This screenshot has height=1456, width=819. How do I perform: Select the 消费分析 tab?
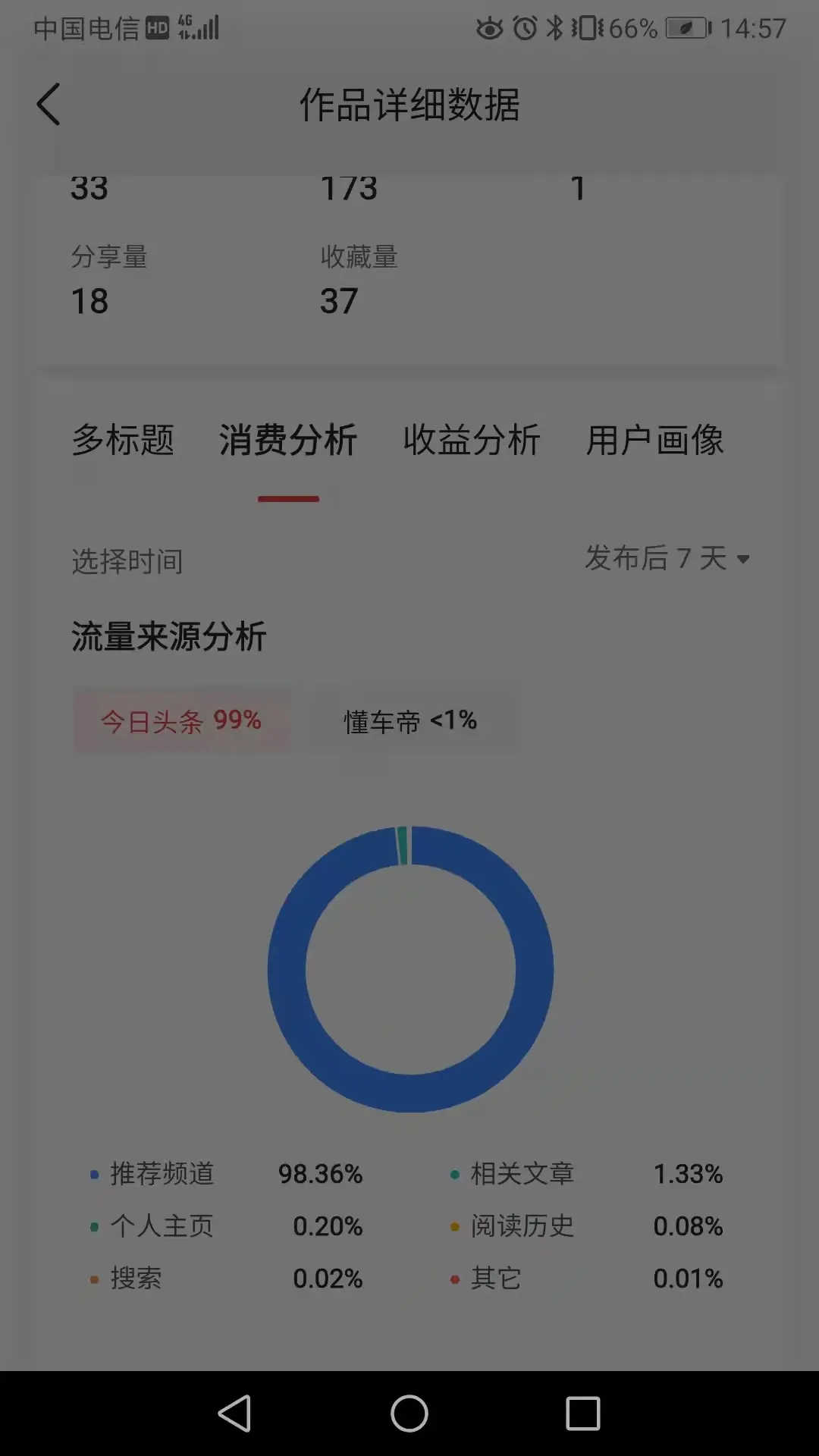(288, 441)
